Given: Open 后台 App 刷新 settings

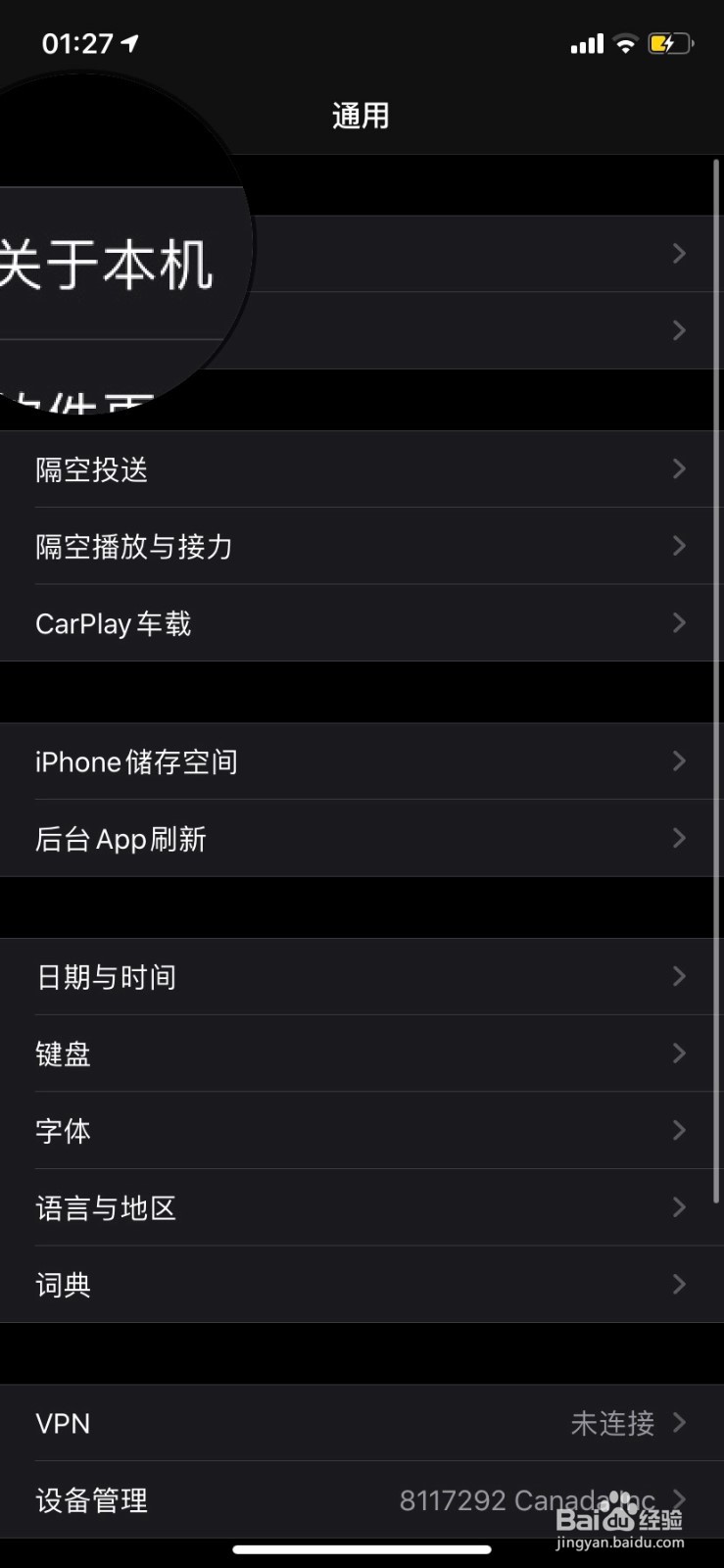Looking at the screenshot, I should [x=362, y=838].
